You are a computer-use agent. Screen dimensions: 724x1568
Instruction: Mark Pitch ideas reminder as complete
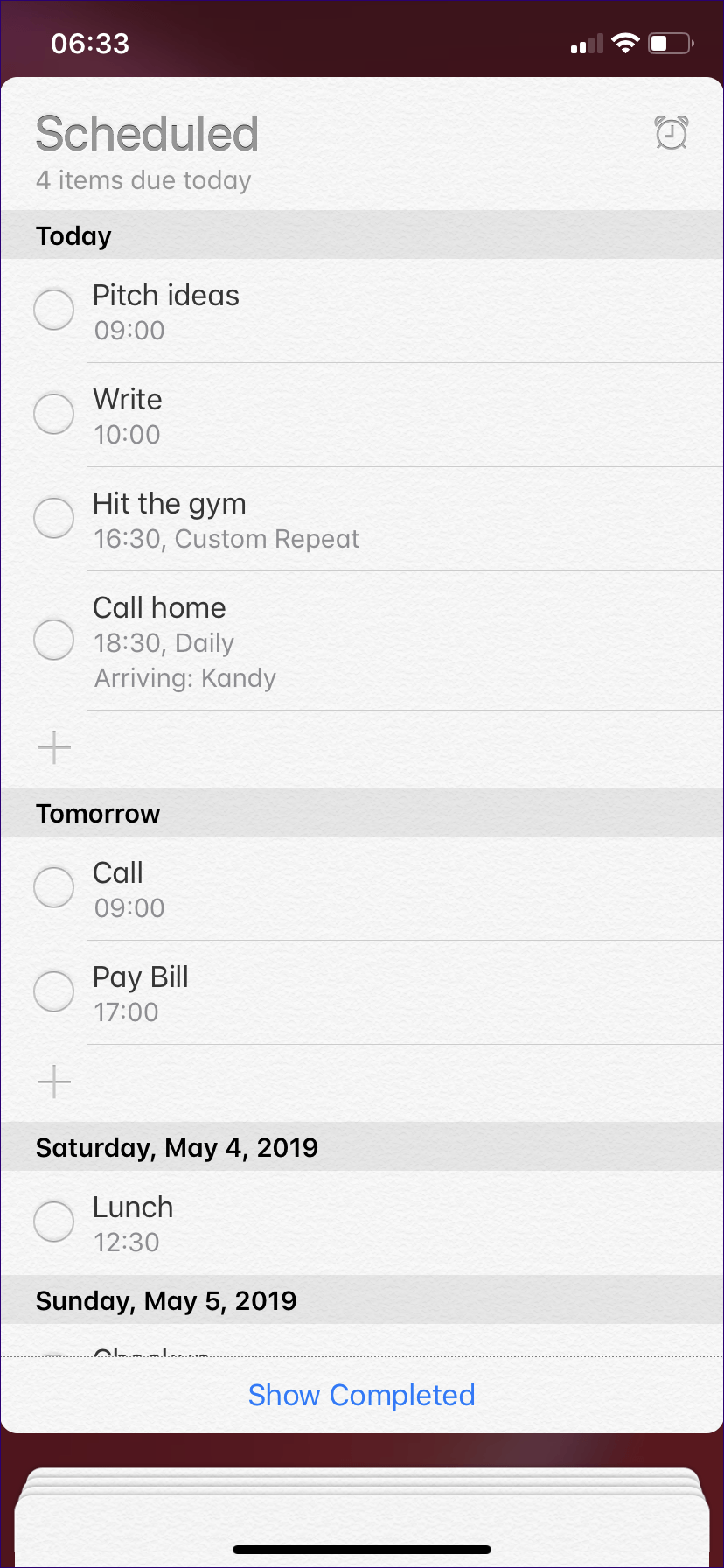53,310
